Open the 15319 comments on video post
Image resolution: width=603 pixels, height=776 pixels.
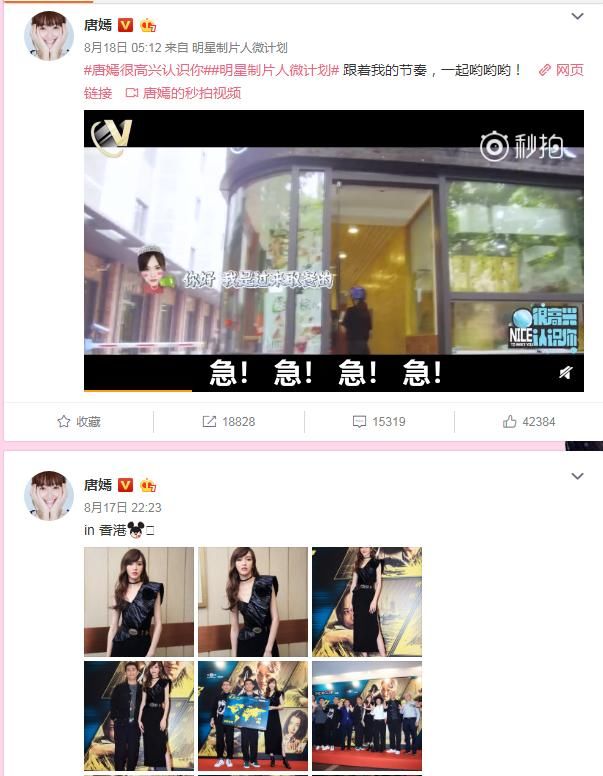click(379, 422)
